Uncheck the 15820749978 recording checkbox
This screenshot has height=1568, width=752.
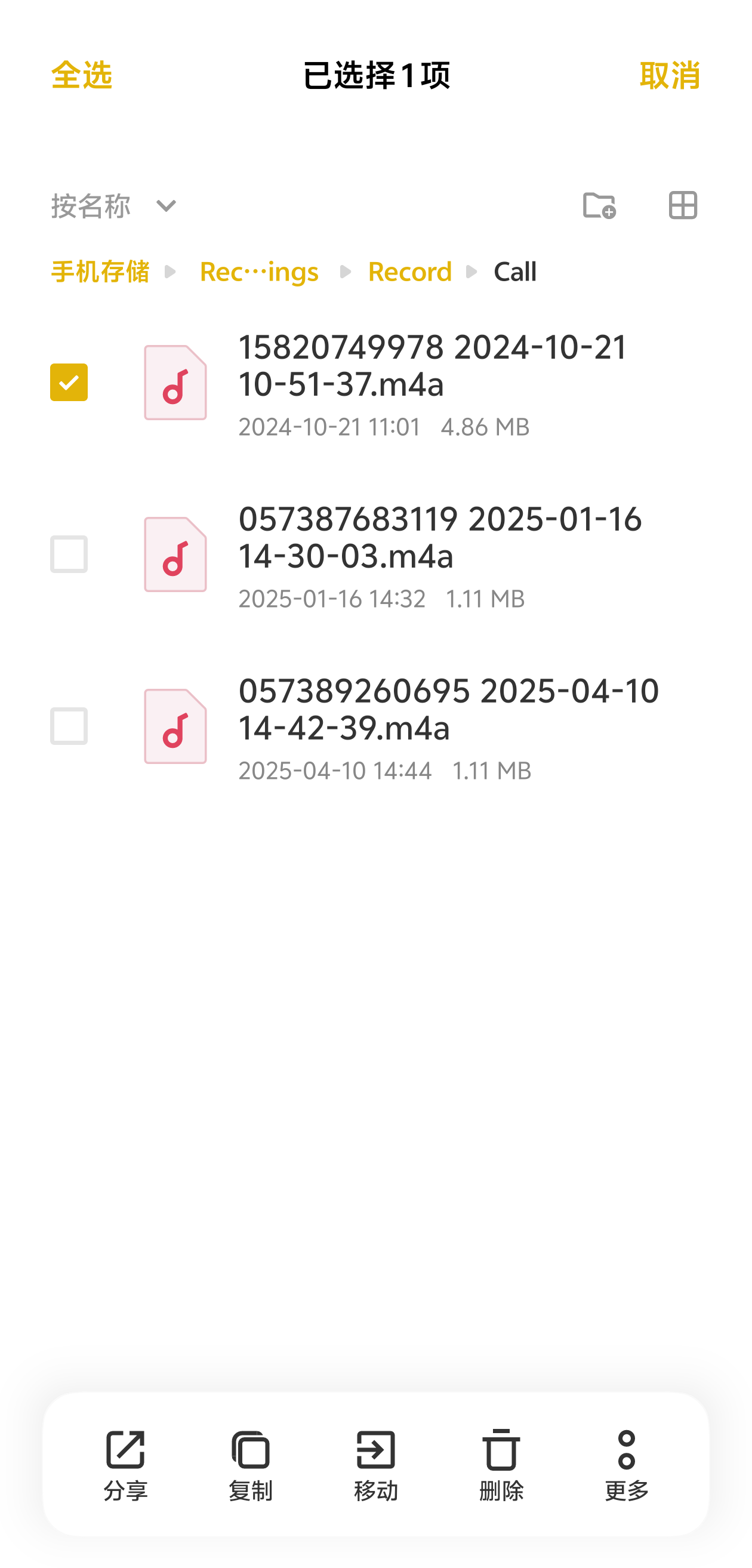pos(69,382)
